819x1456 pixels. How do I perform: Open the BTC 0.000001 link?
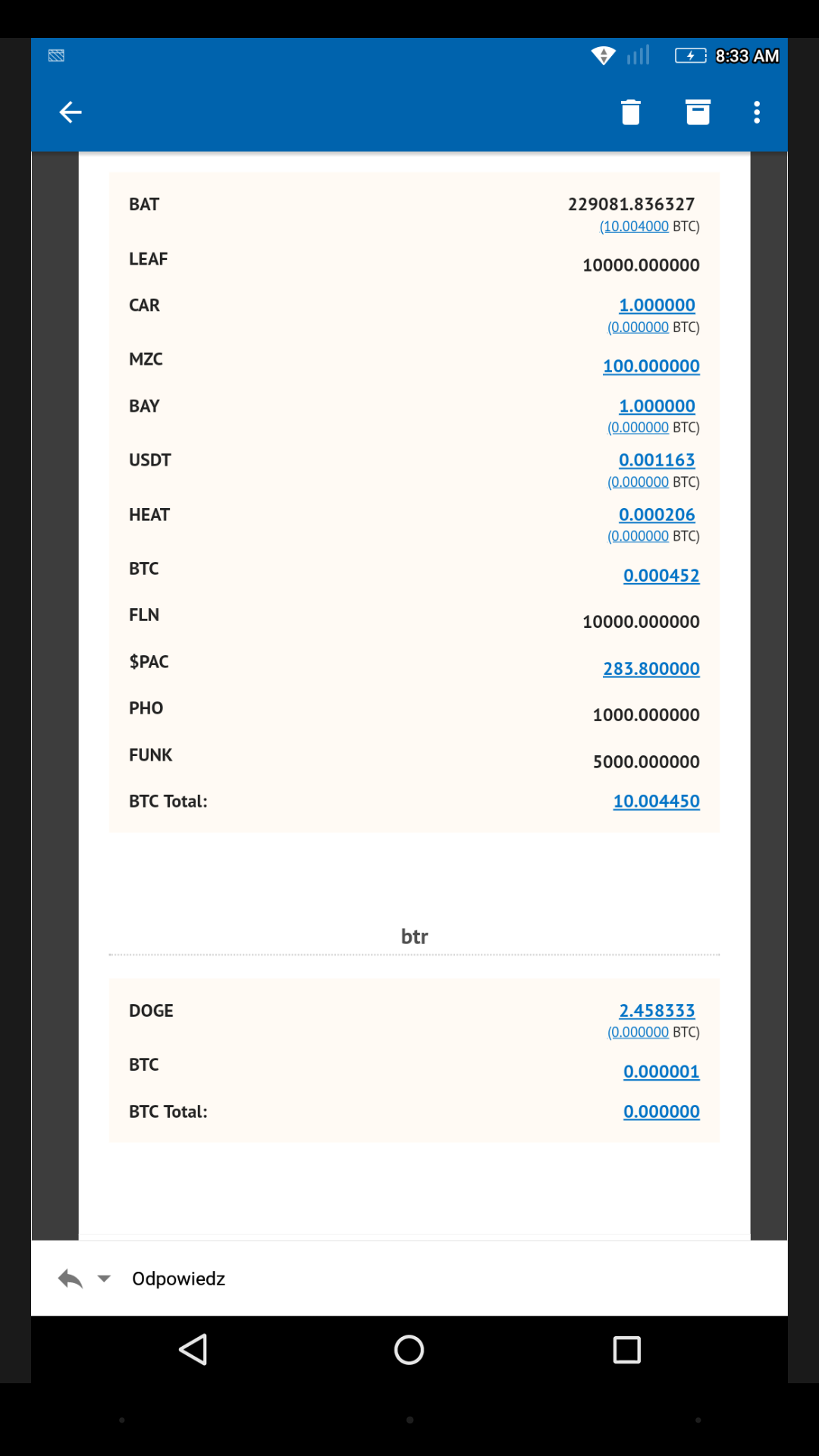[x=661, y=1072]
